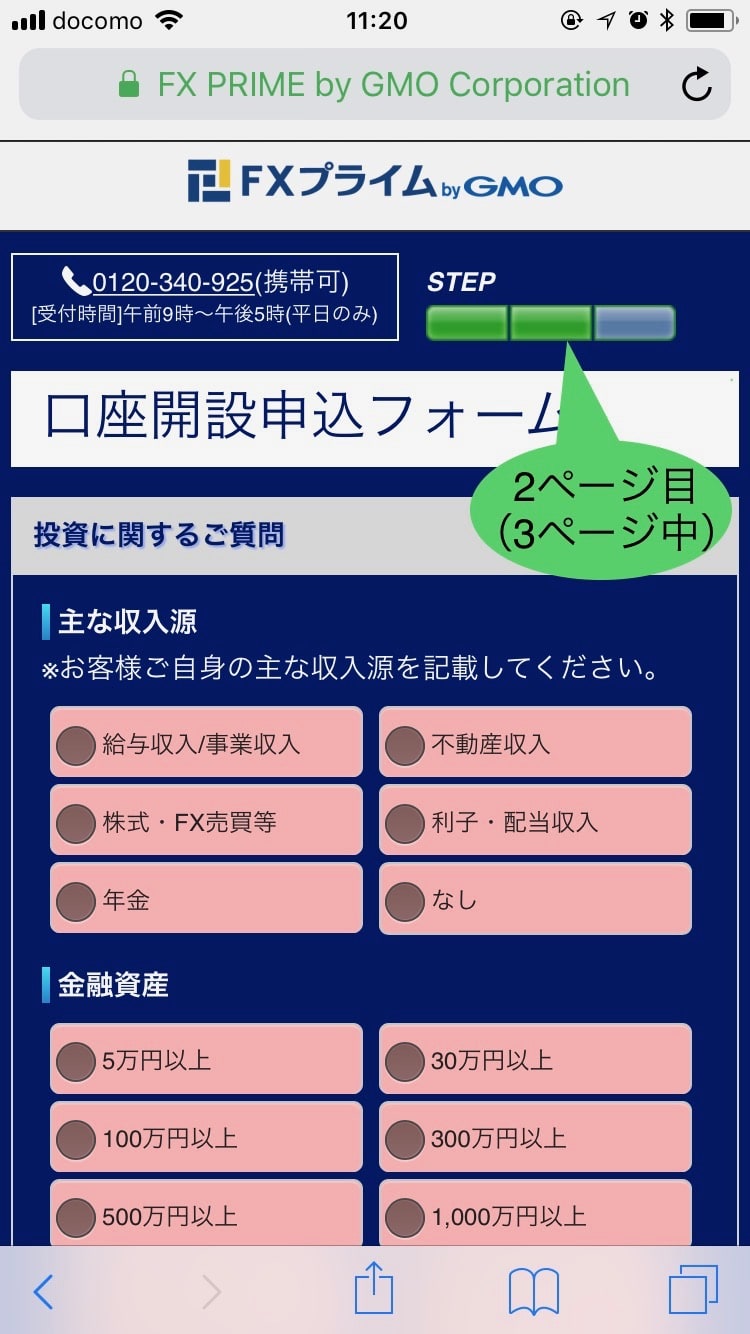The width and height of the screenshot is (750, 1334).
Task: Pick なし for main income source
Action: [x=535, y=900]
